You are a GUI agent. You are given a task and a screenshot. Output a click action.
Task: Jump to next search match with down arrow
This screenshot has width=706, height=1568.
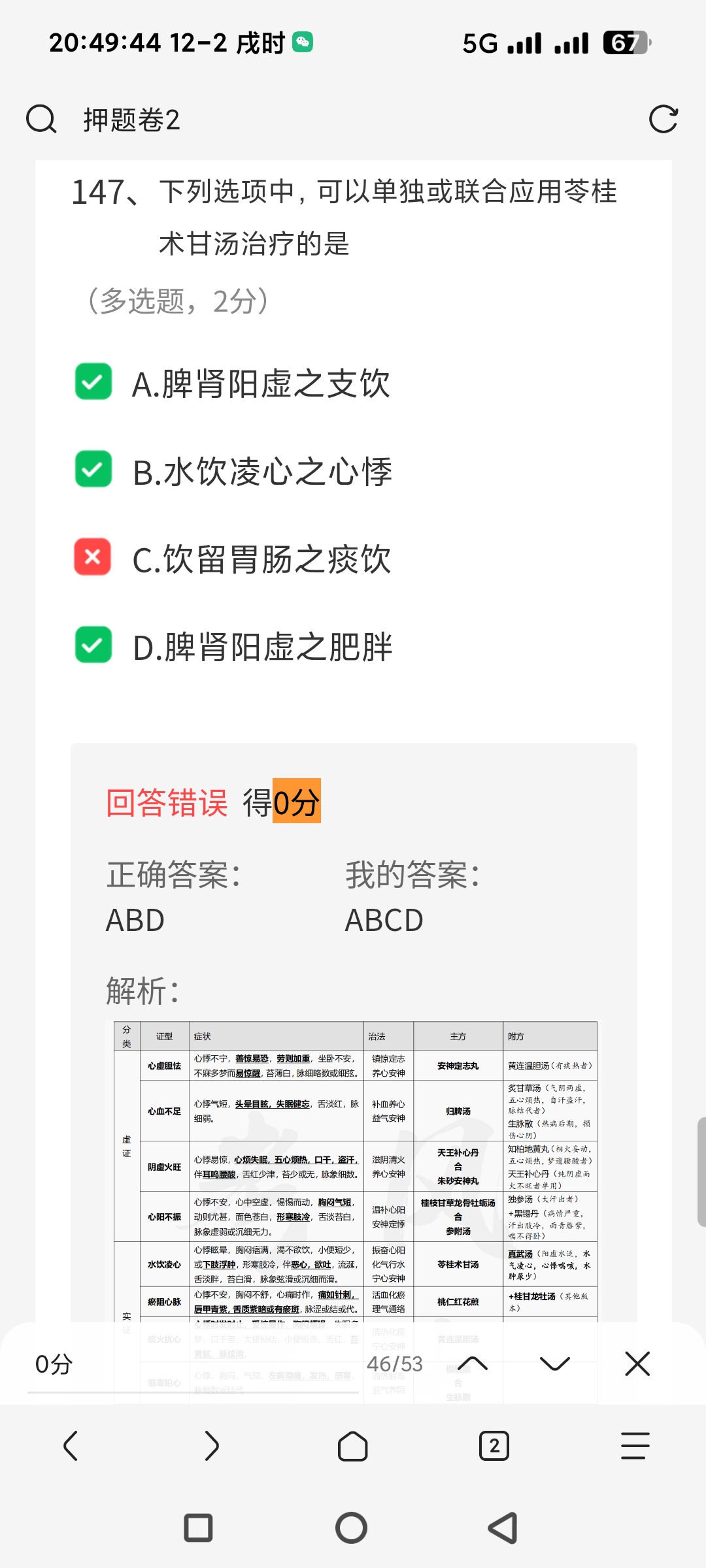(555, 1364)
